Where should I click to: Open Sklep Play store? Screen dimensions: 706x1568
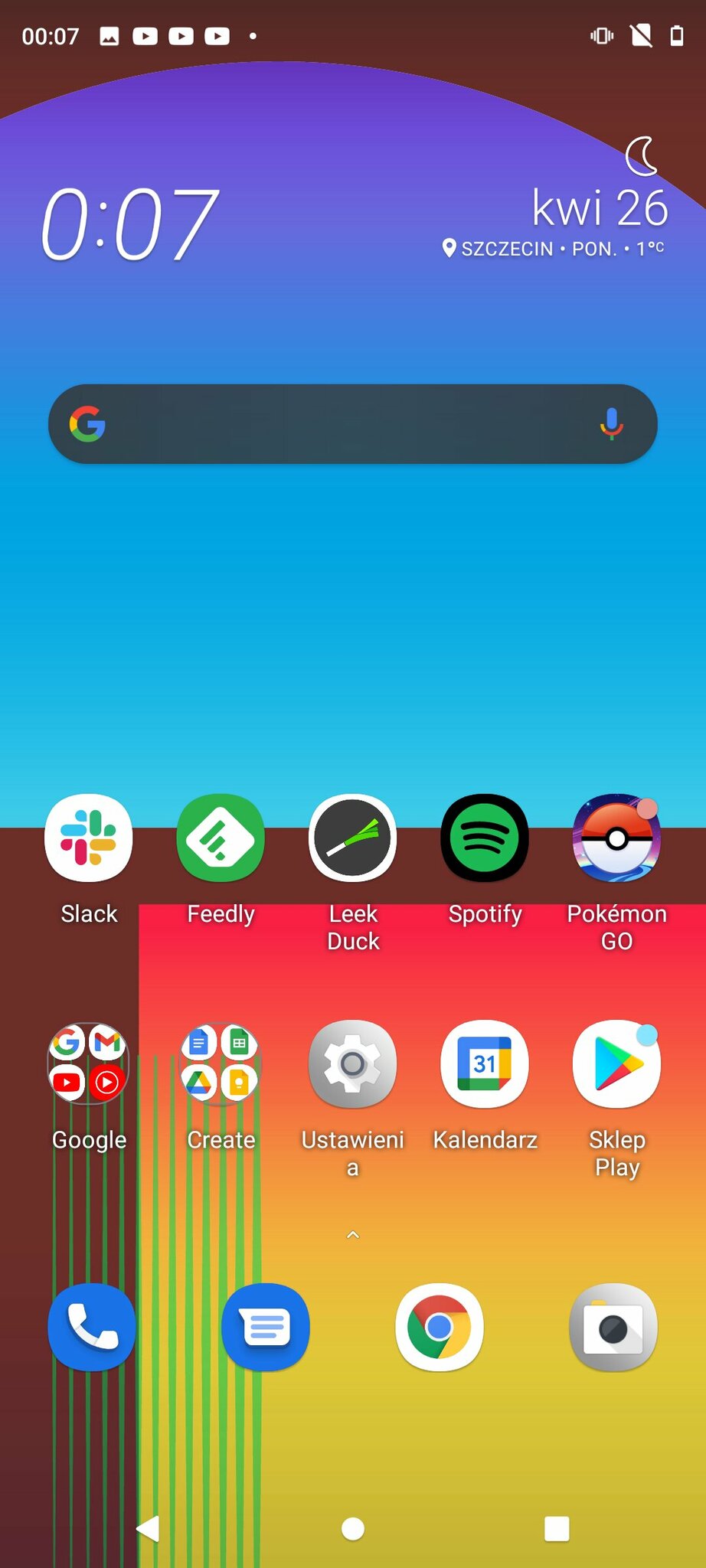(616, 1064)
